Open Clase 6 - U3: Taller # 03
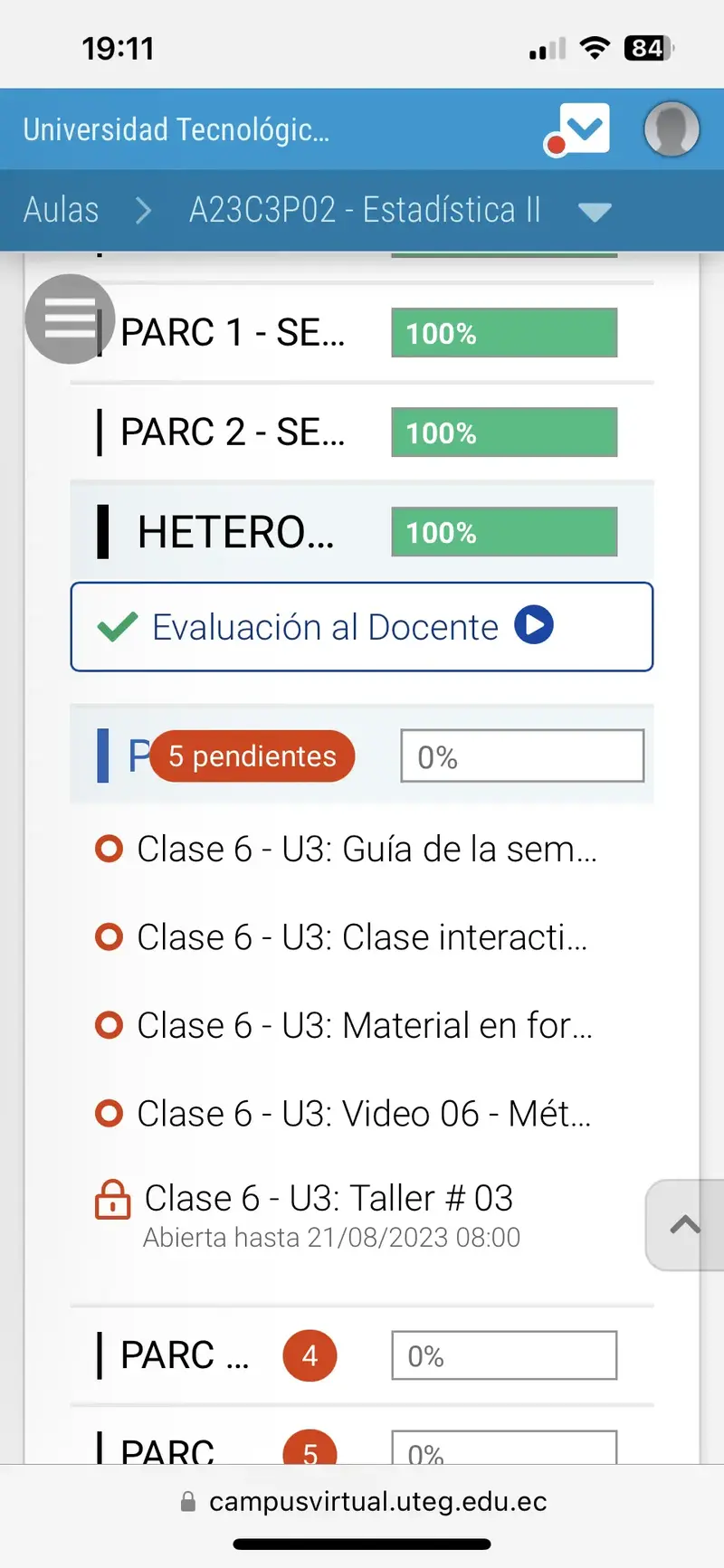 point(329,1199)
